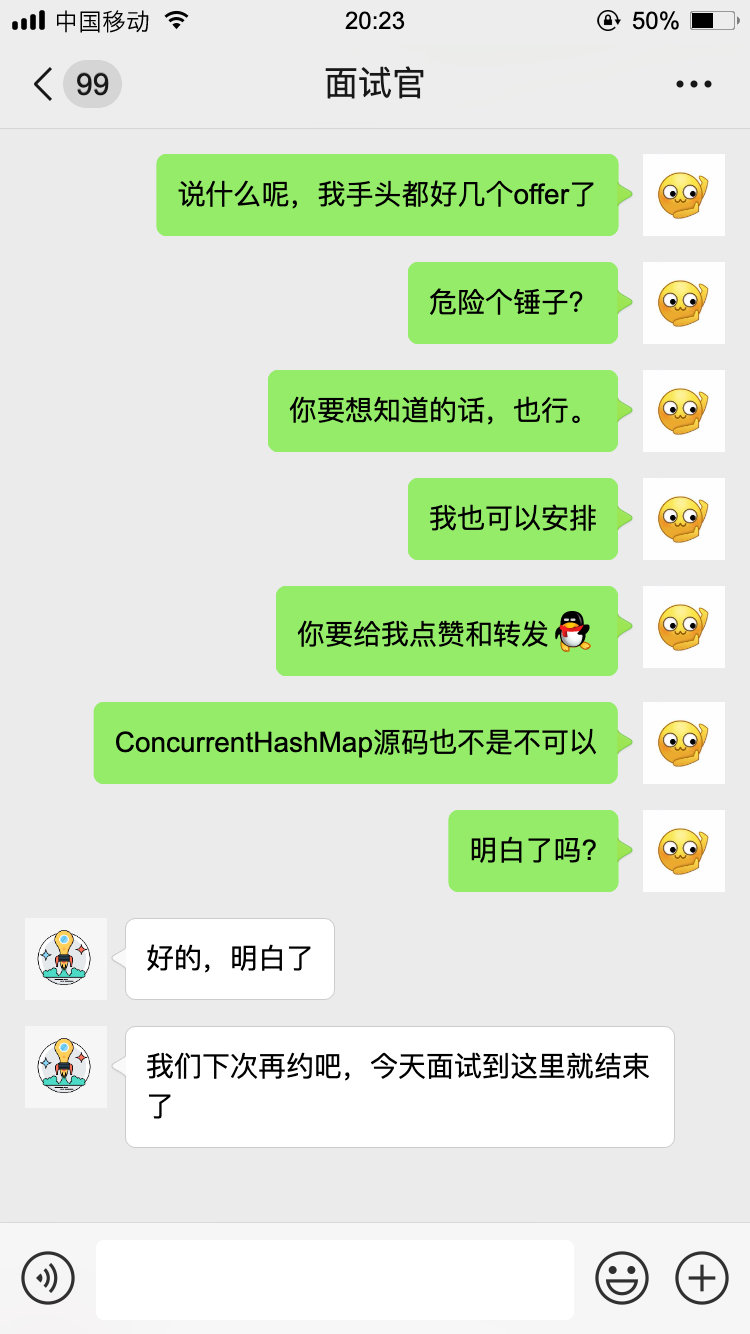The image size is (750, 1334).
Task: Open interviewer's avatar beside "好的，明白了"
Action: point(66,958)
